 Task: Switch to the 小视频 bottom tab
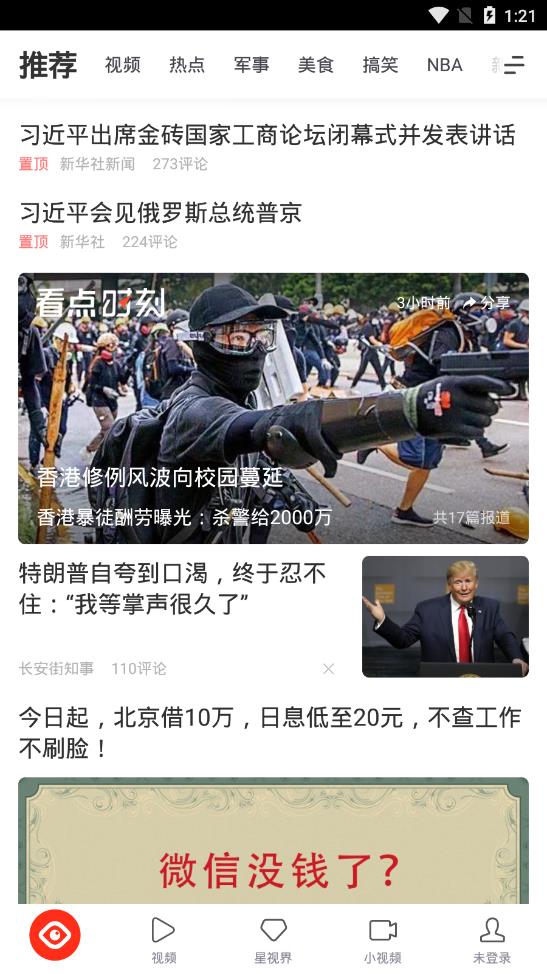(x=382, y=940)
